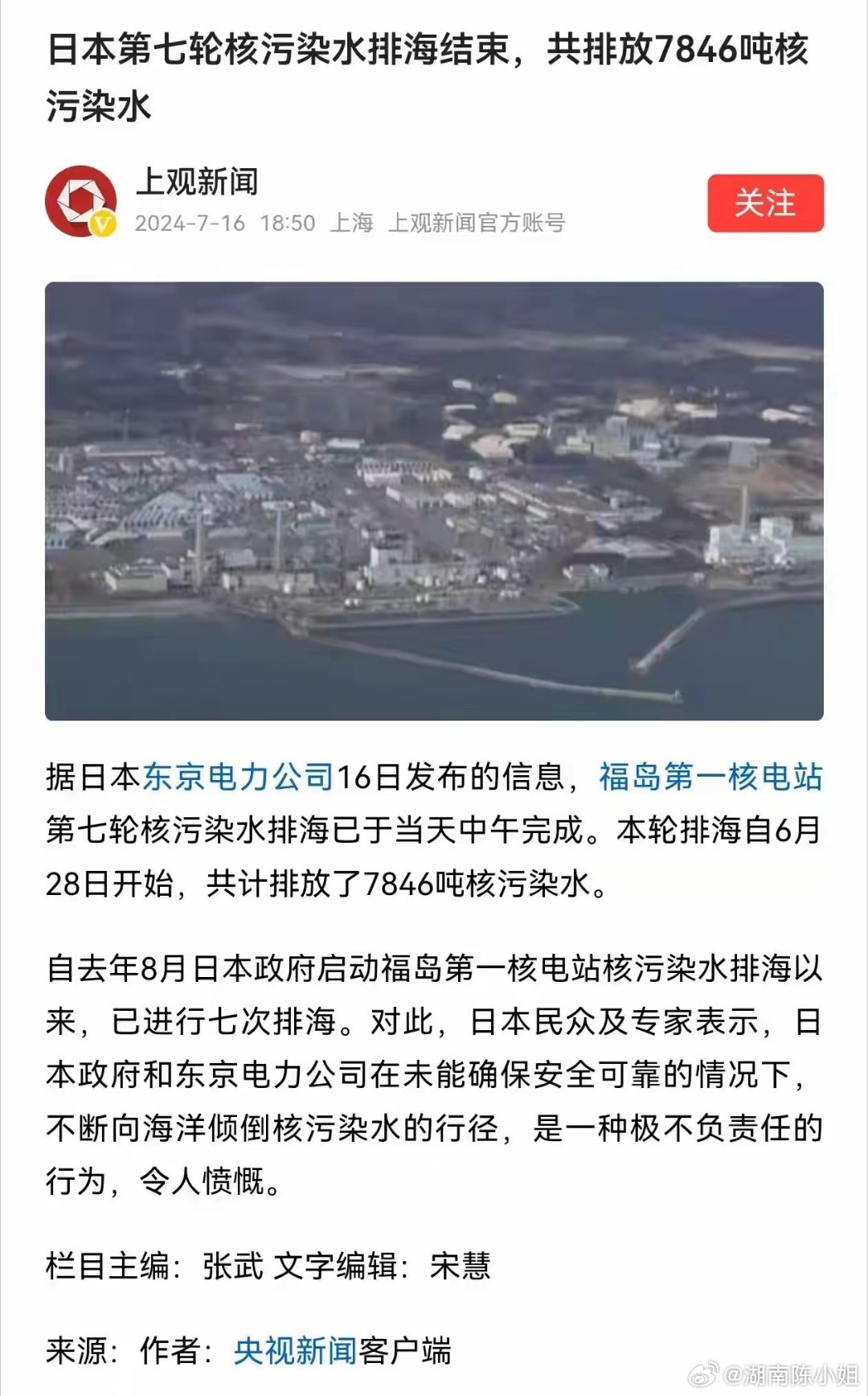Open the 上观新闻 account avatar
The image size is (868, 1396).
80,201
